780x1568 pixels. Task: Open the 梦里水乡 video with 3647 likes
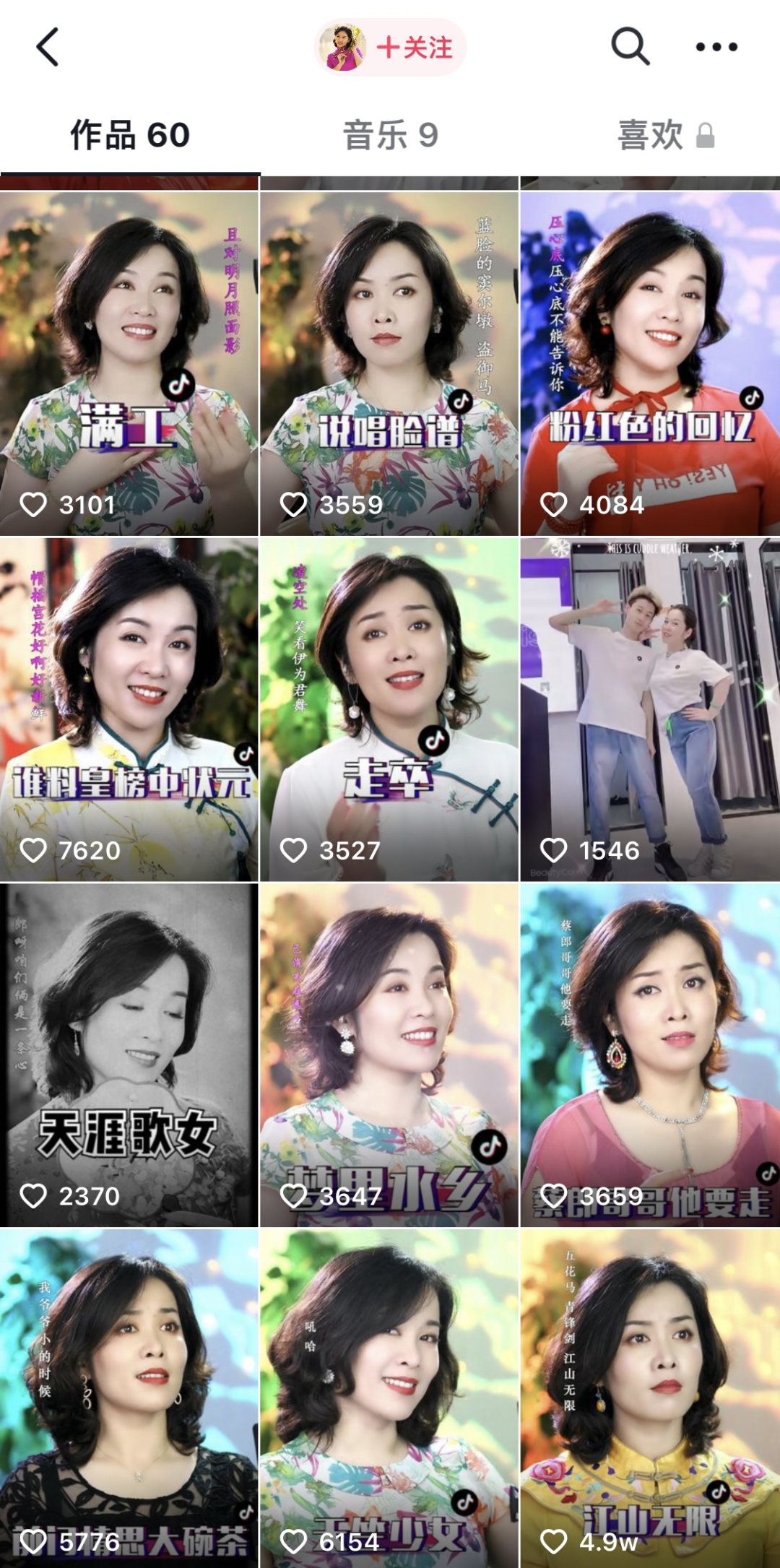point(389,1055)
